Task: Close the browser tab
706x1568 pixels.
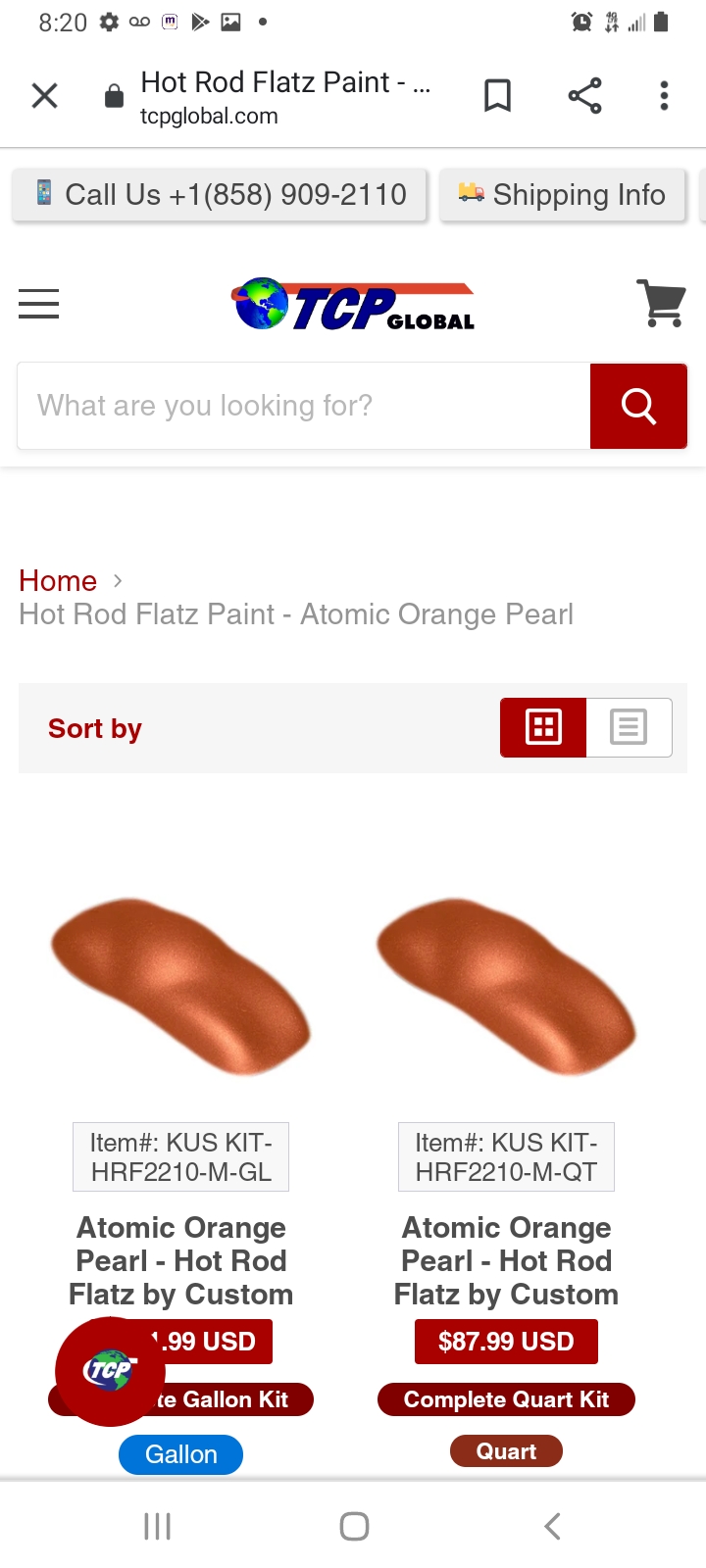Action: [45, 96]
